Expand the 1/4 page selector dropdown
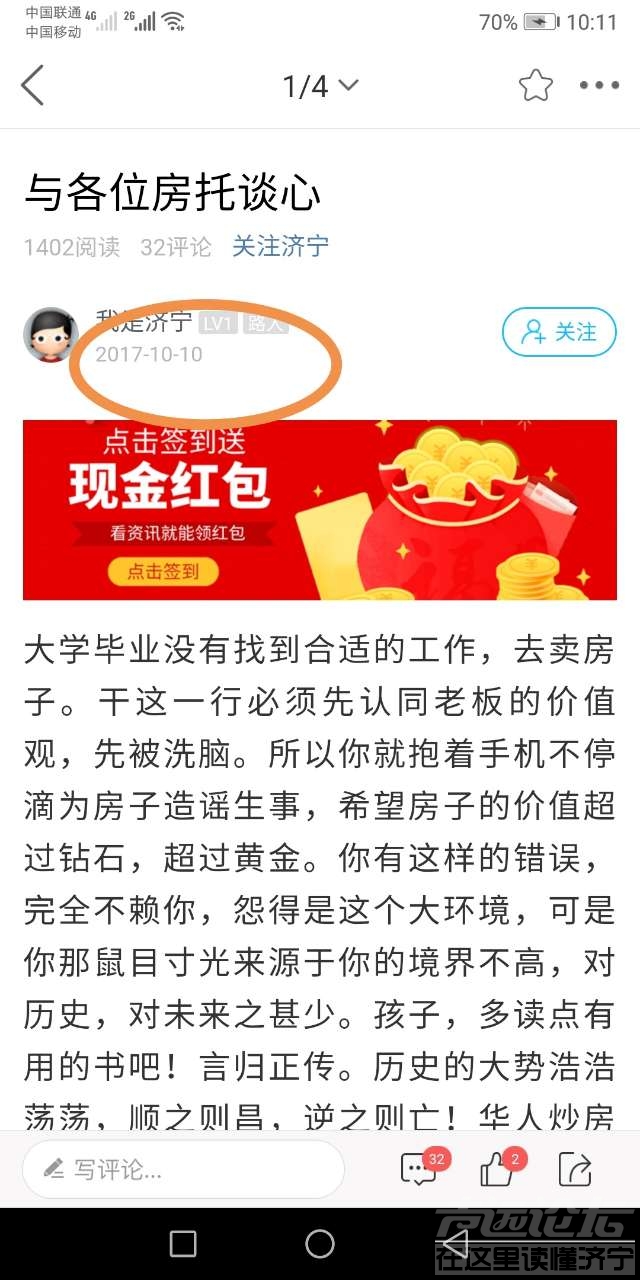This screenshot has width=640, height=1280. 320,86
